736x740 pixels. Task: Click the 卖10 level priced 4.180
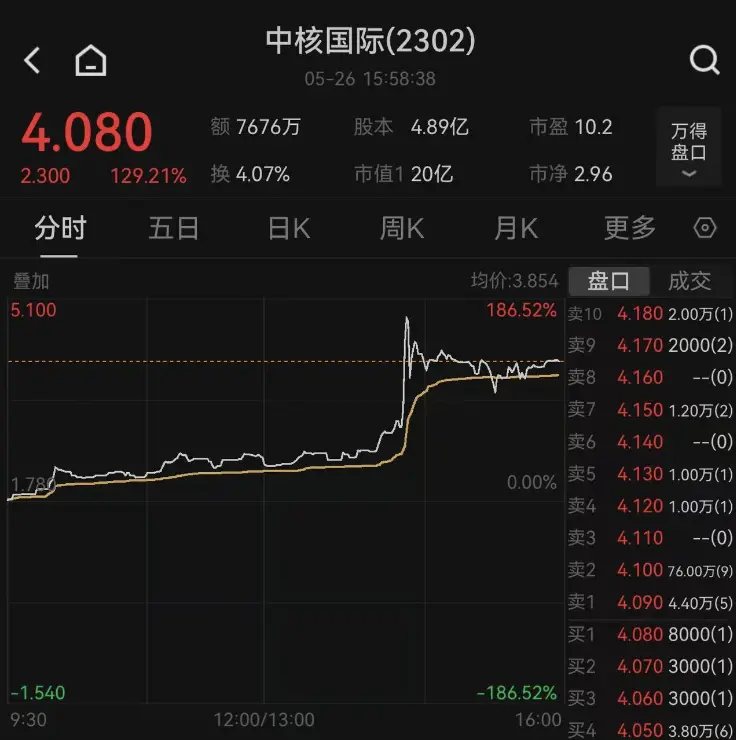(x=640, y=313)
